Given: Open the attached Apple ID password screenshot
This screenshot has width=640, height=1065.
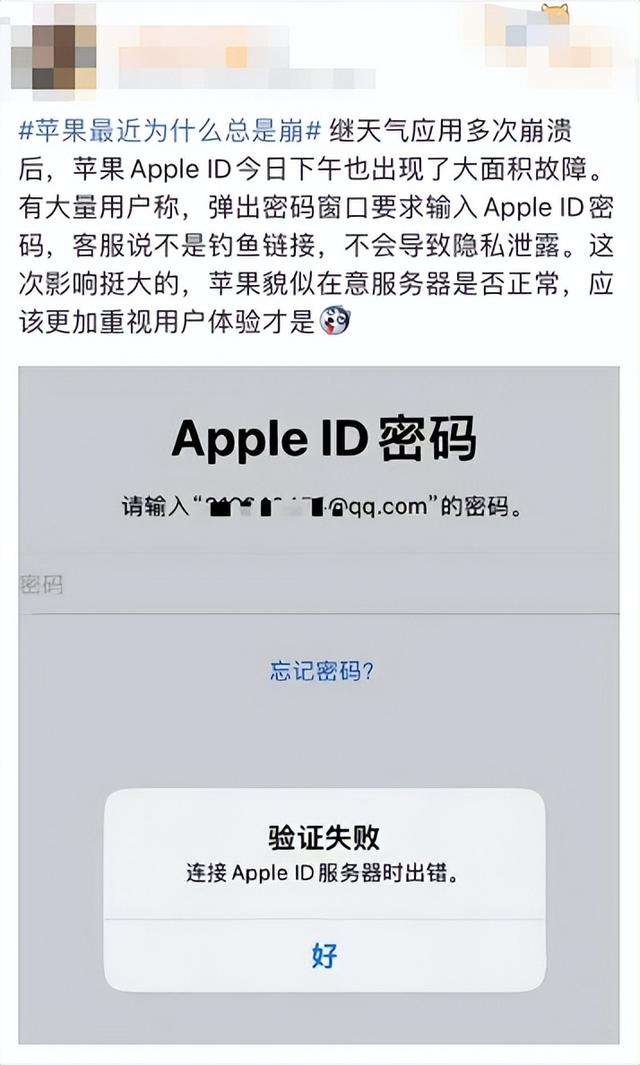Looking at the screenshot, I should point(319,705).
